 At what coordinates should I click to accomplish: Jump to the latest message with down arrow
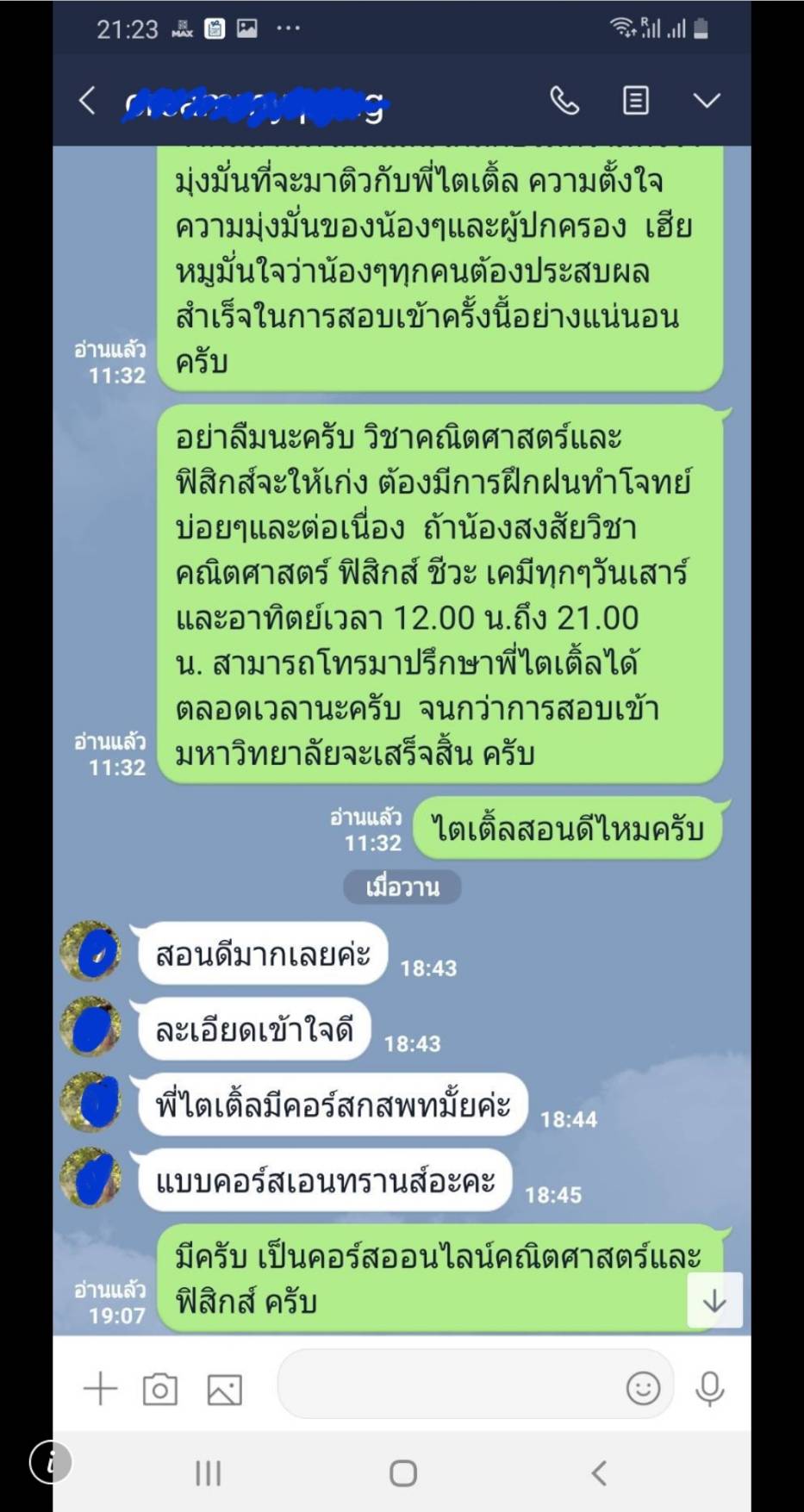point(714,1300)
